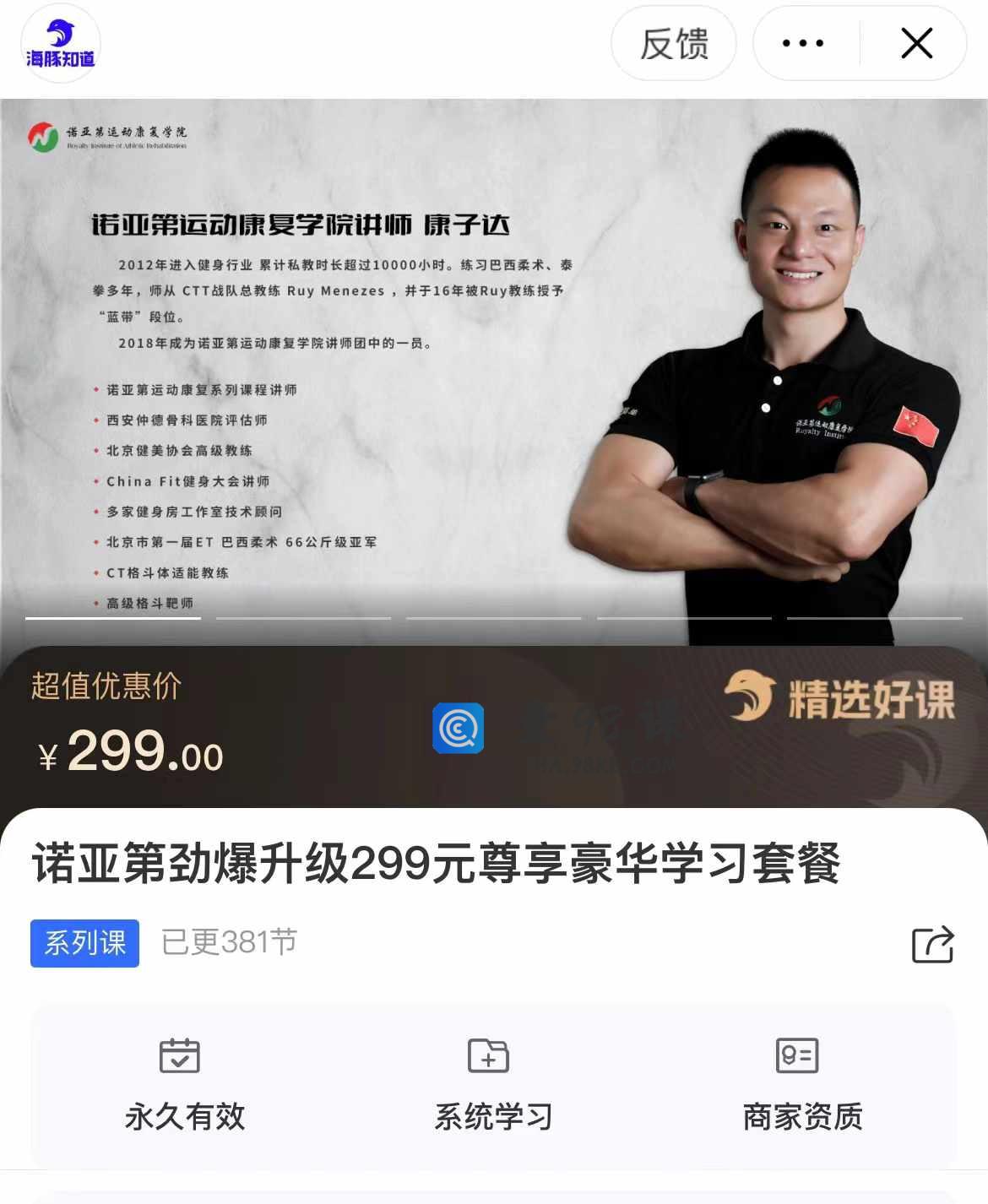This screenshot has width=988, height=1204.
Task: Open the three-dot overflow menu
Action: click(x=802, y=44)
